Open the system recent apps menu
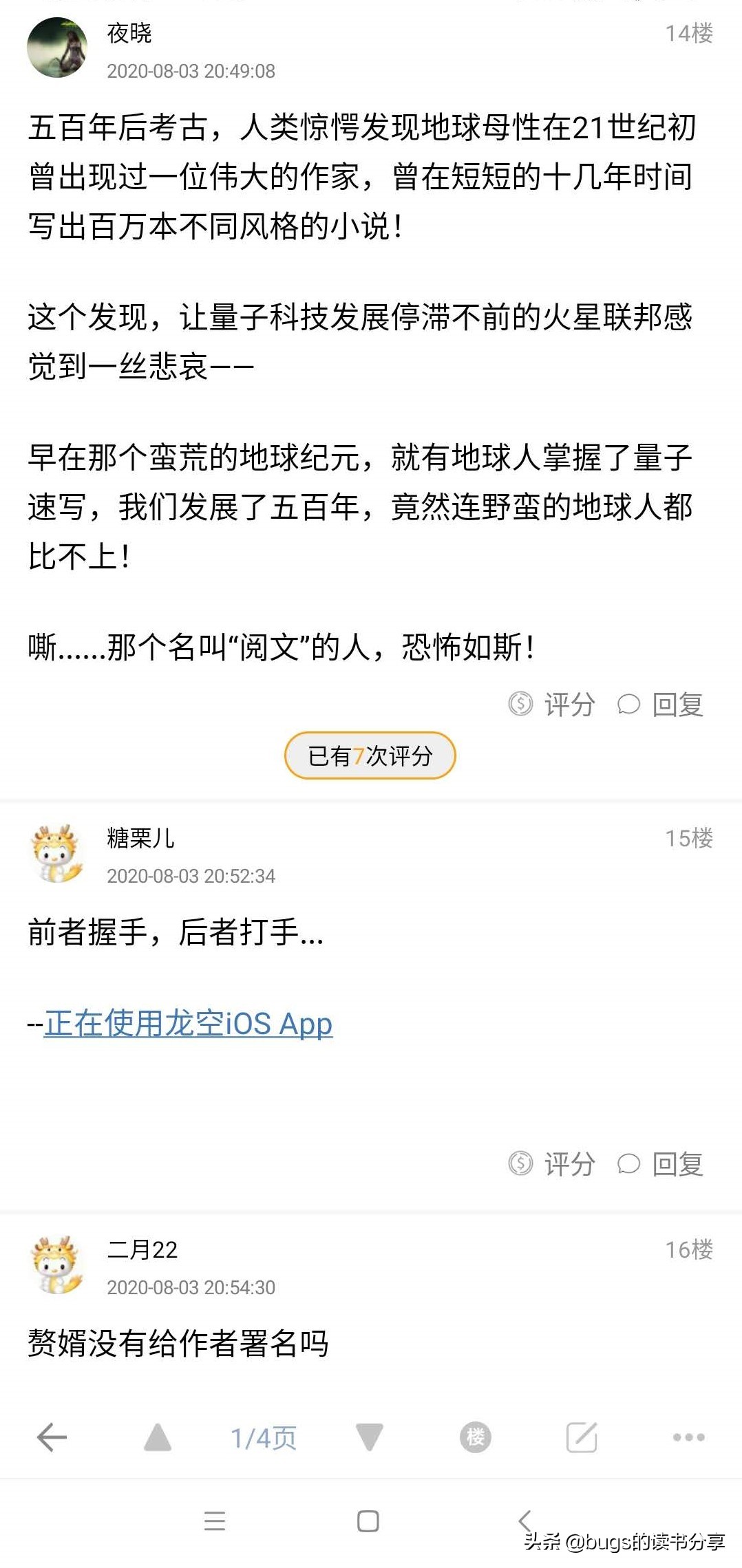 point(215,1521)
